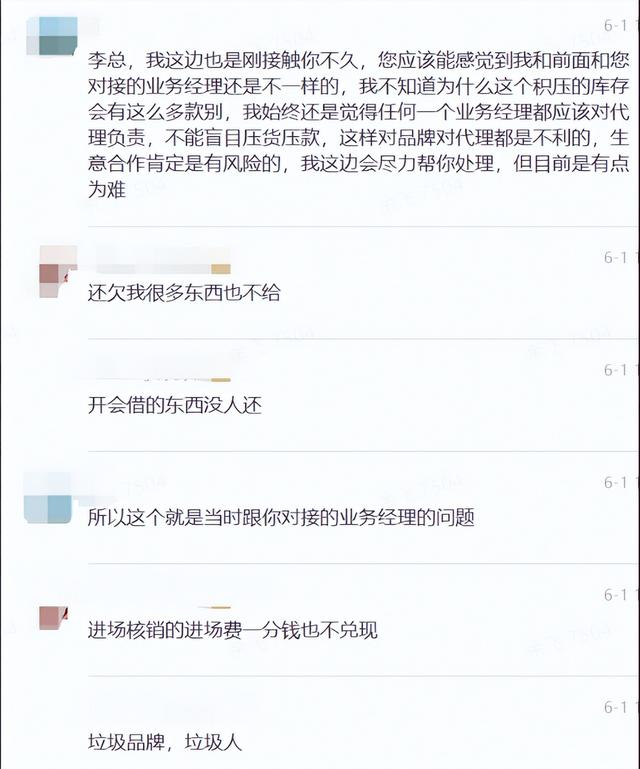View profile of sender saying 所以这个就是当时跟你对接的业务经理的问题
Screen dimensions: 640x769
click(47, 497)
